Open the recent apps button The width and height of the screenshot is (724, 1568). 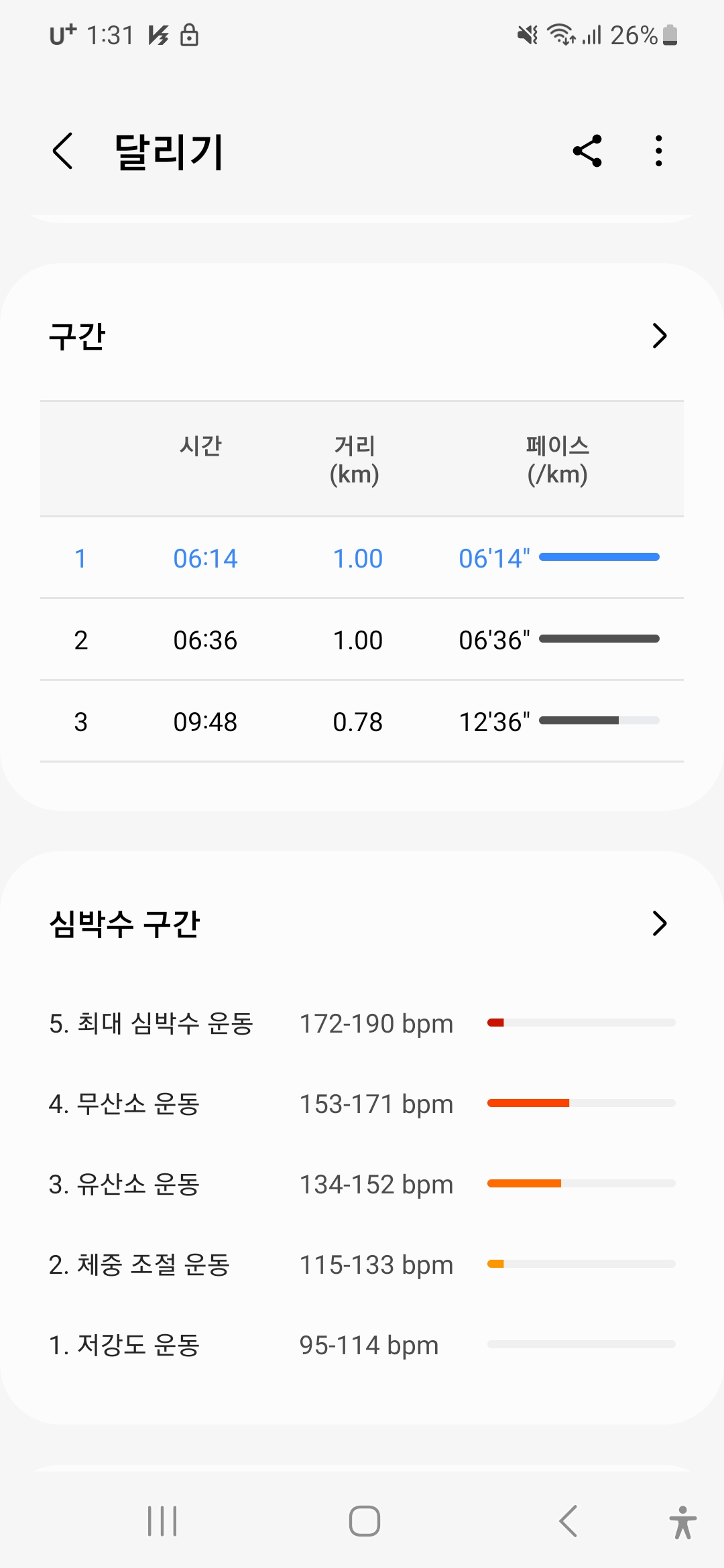pyautogui.click(x=162, y=1521)
